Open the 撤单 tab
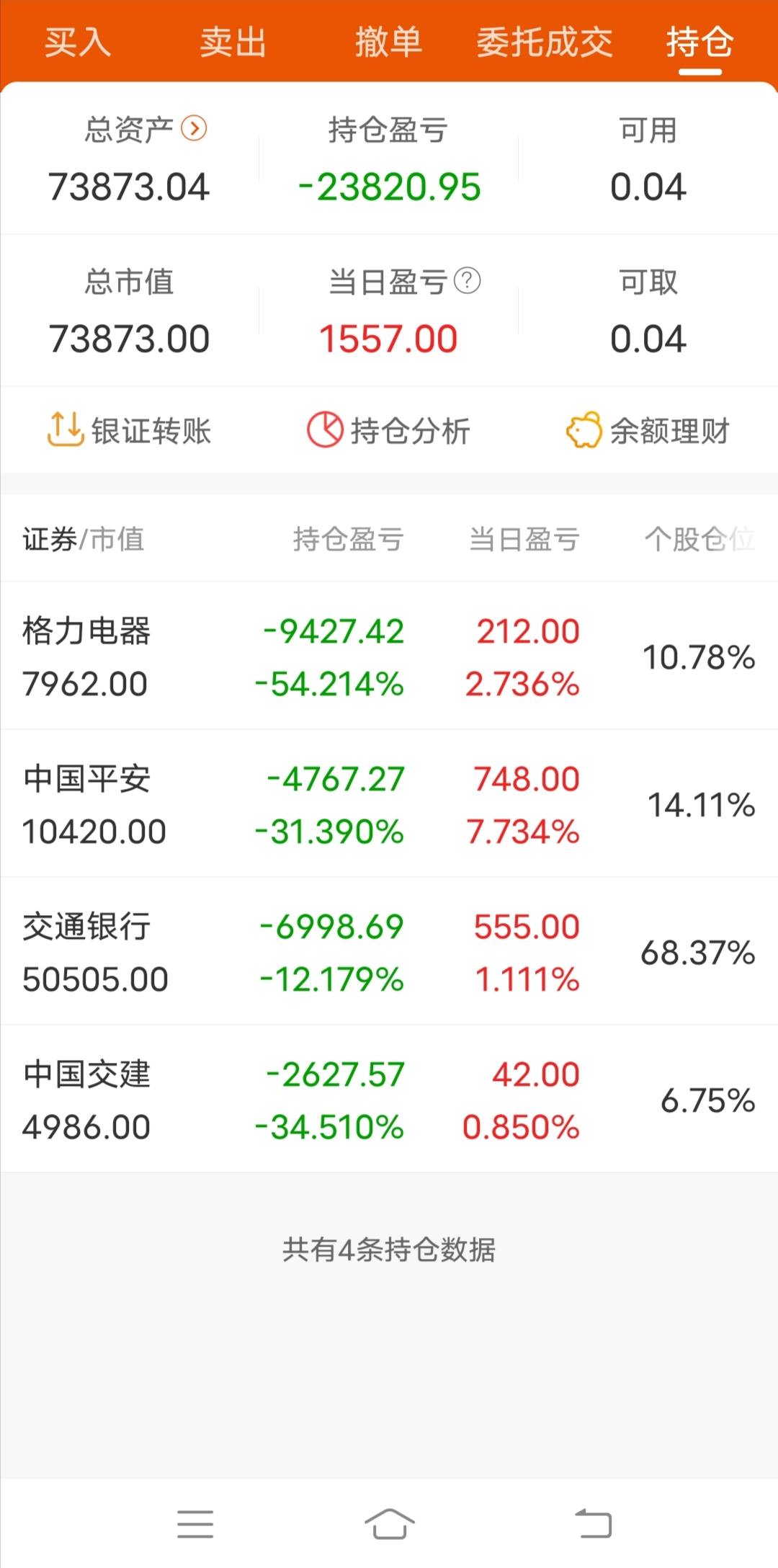 coord(388,42)
